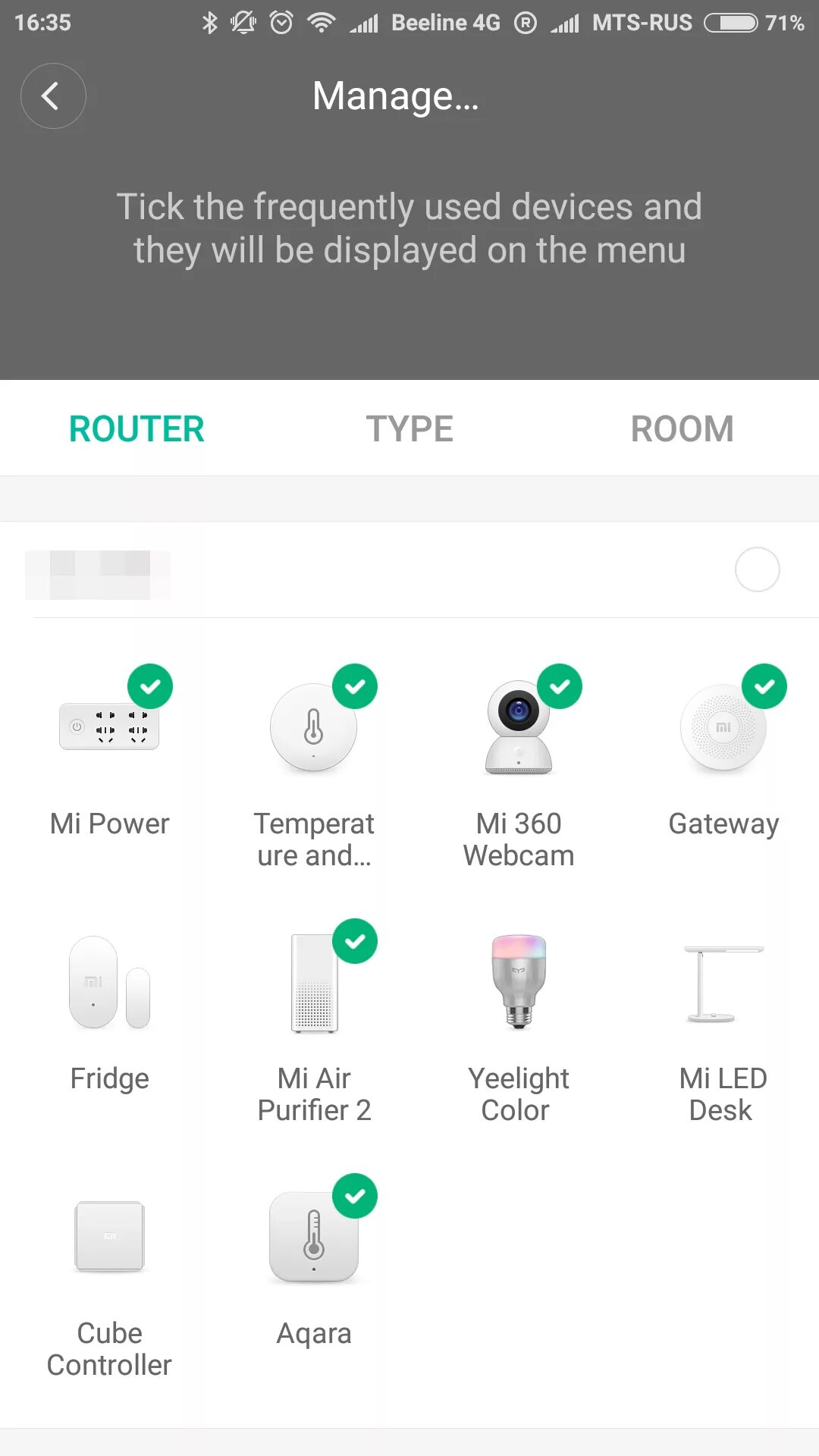Tick the Cube Controller device
Viewport: 819px width, 1456px height.
[110, 1238]
